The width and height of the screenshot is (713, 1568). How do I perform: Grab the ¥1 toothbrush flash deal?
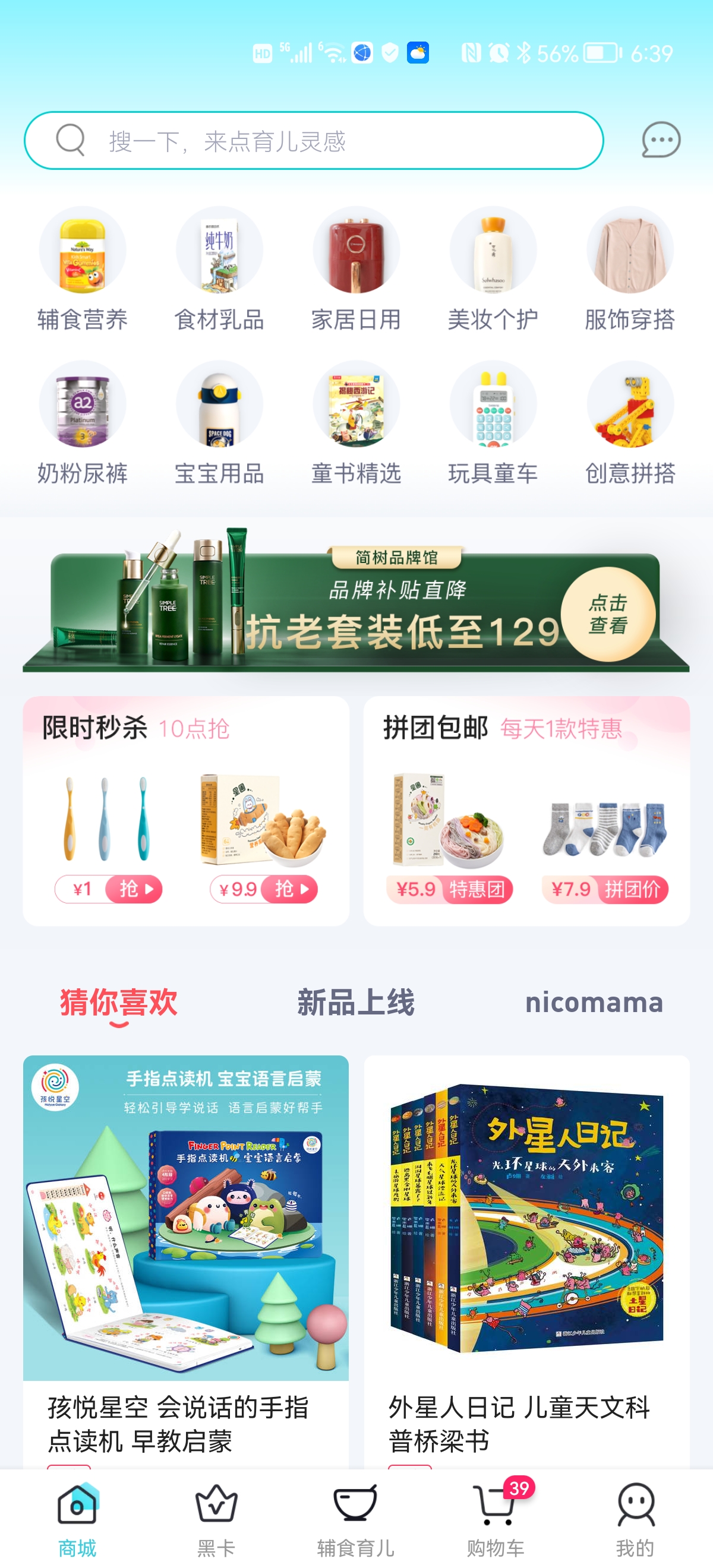coord(108,889)
